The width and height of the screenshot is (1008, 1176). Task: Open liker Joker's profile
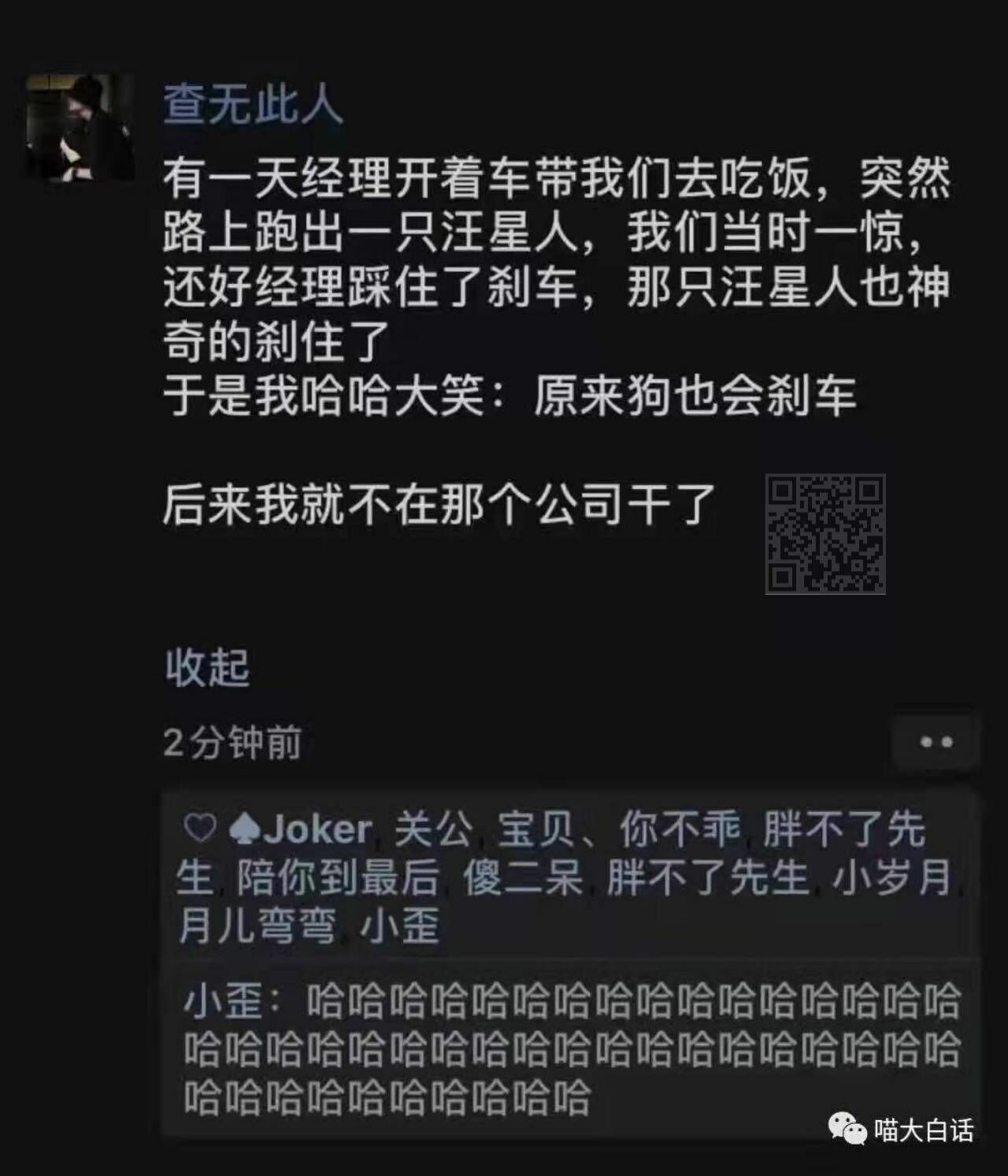tap(317, 829)
